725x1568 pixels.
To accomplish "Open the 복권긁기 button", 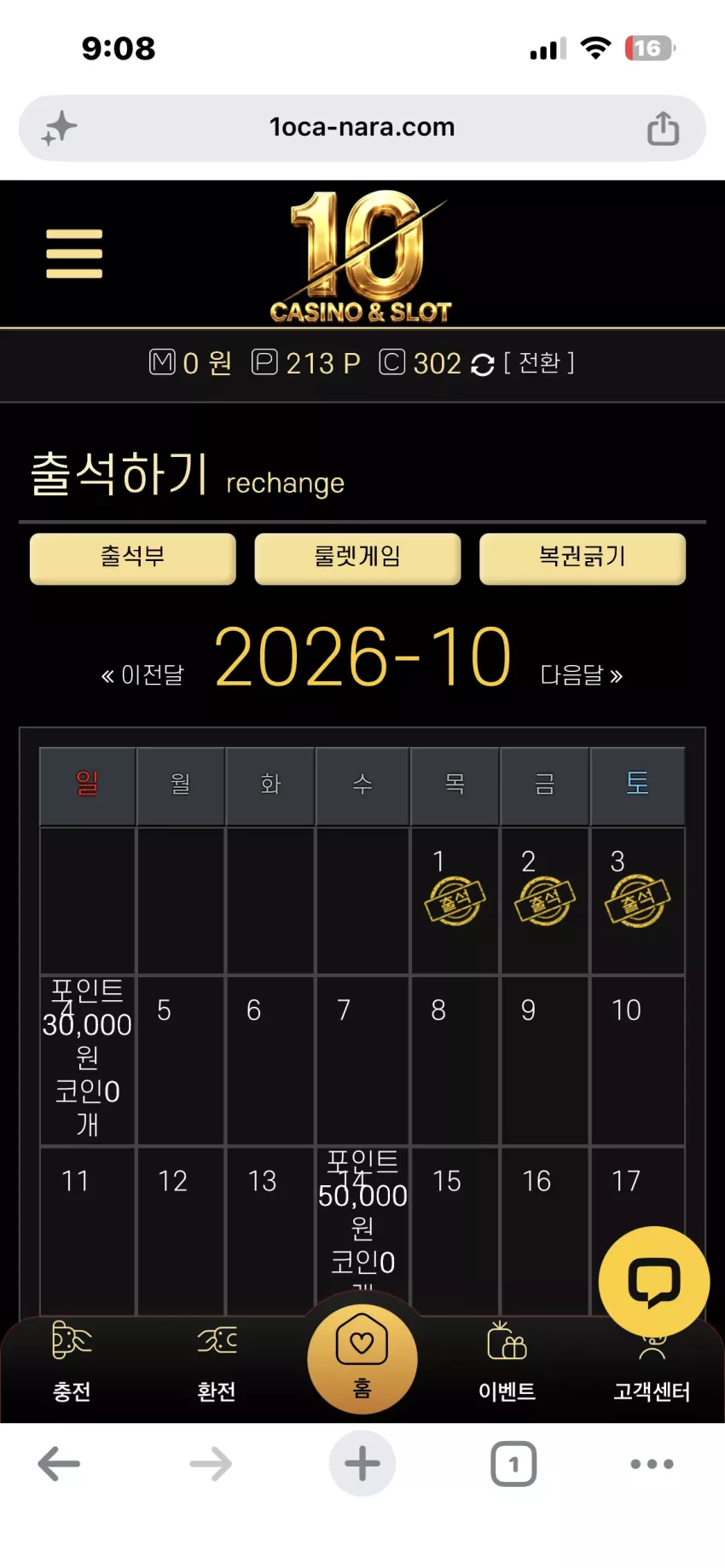I will point(583,558).
